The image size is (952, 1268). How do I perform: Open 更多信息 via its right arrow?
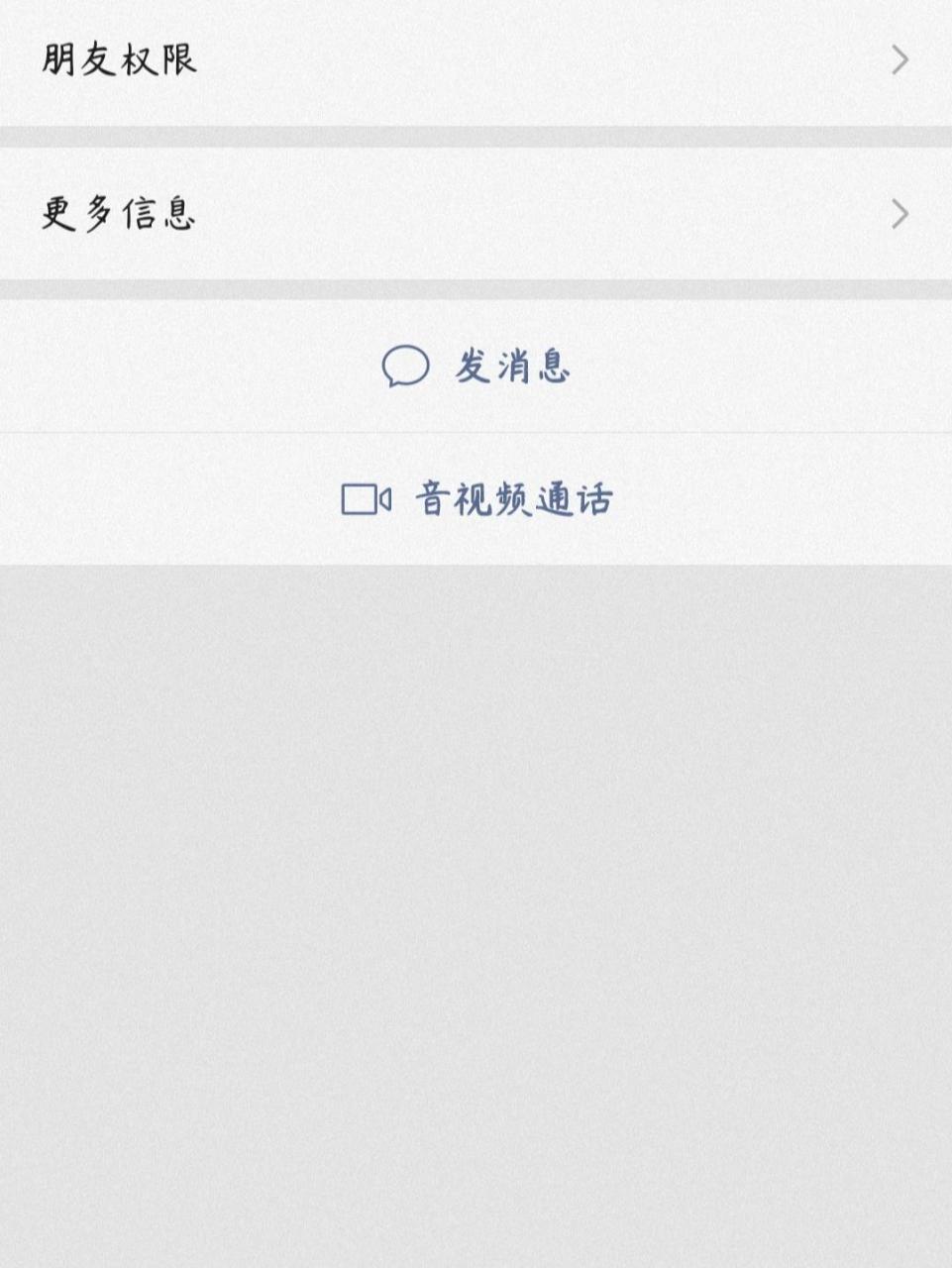click(899, 212)
